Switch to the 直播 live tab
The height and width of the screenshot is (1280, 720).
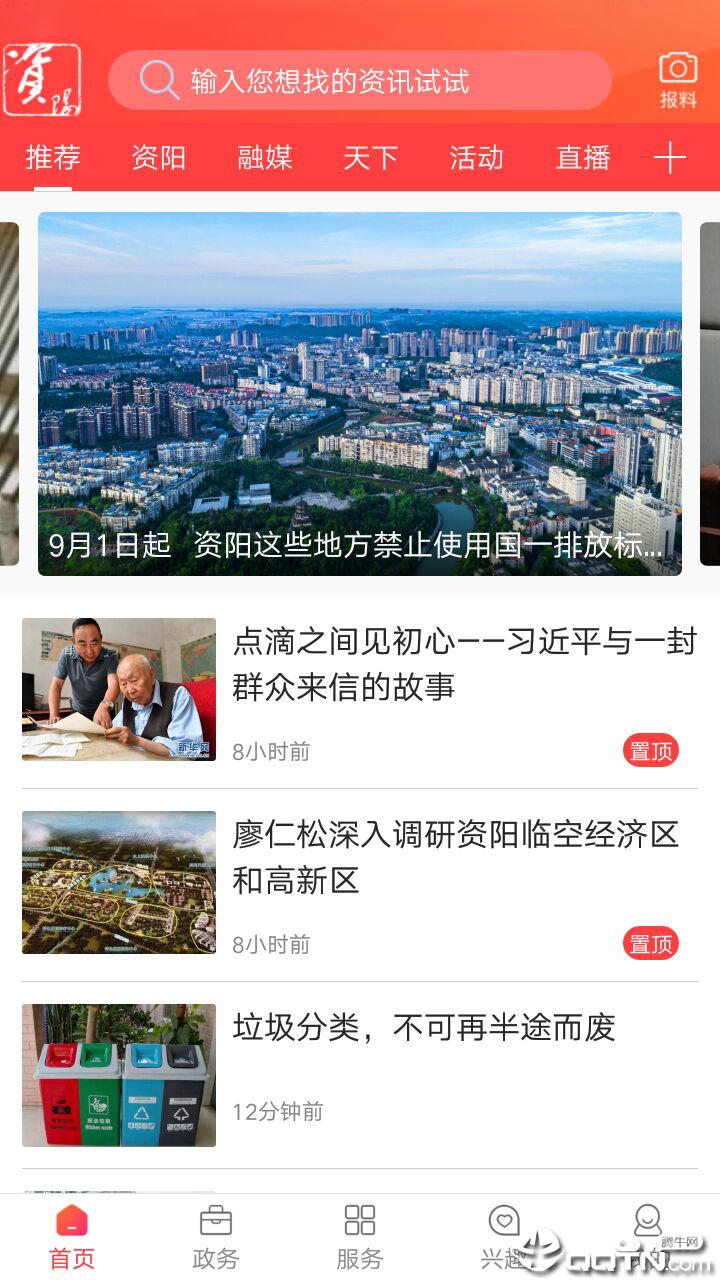click(583, 158)
